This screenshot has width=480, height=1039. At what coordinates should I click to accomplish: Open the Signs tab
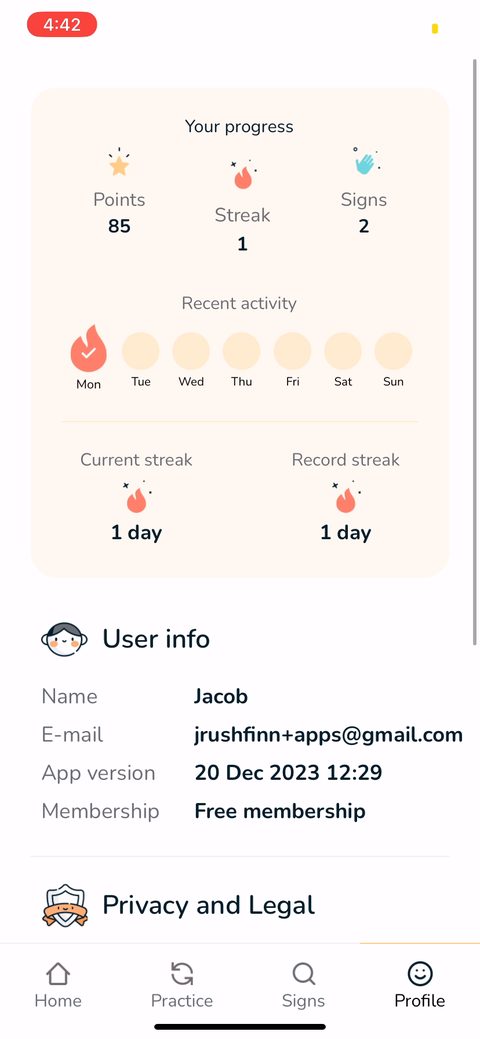[304, 985]
